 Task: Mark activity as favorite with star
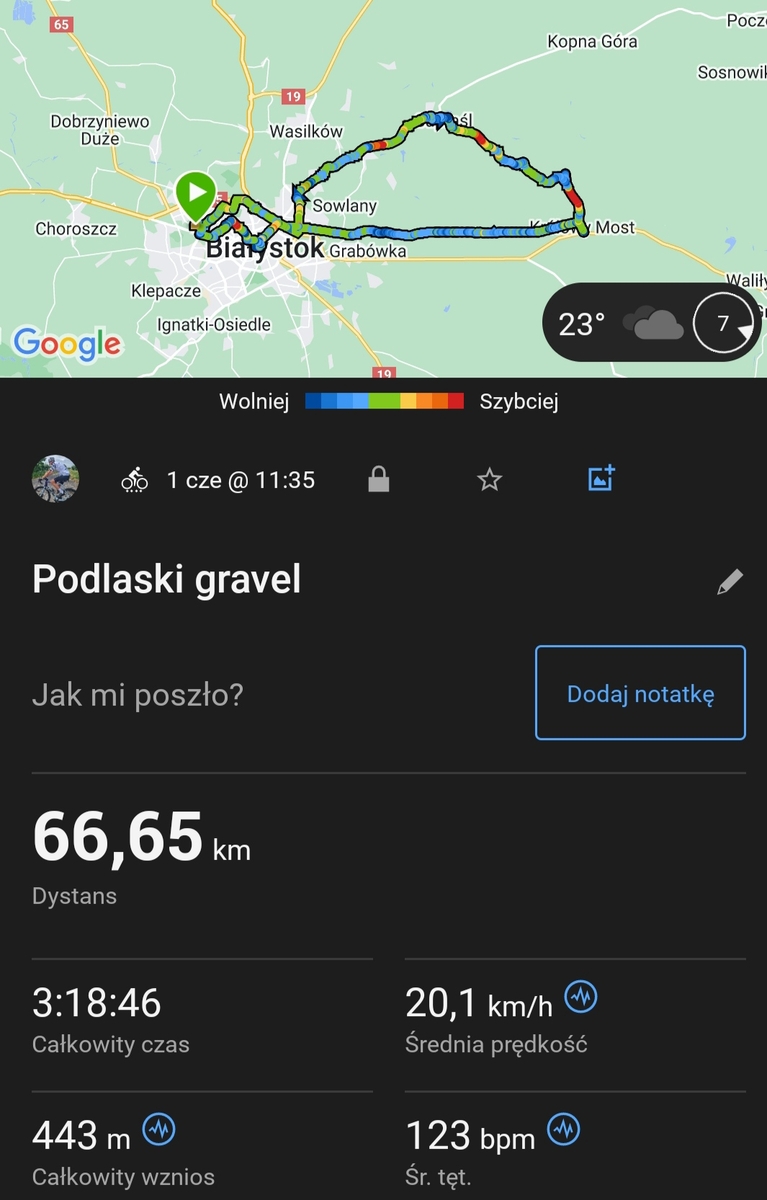[489, 480]
